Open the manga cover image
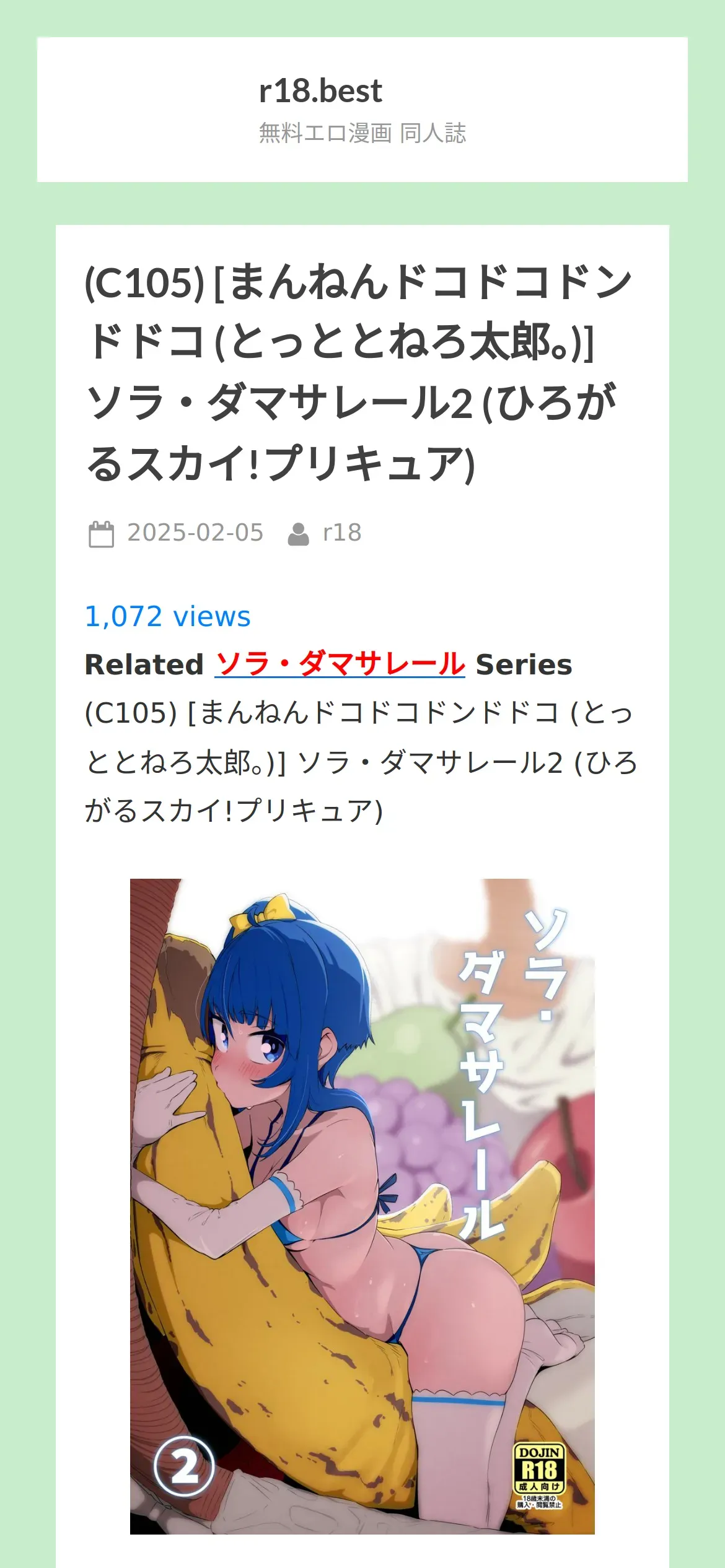The height and width of the screenshot is (1568, 725). click(362, 1206)
